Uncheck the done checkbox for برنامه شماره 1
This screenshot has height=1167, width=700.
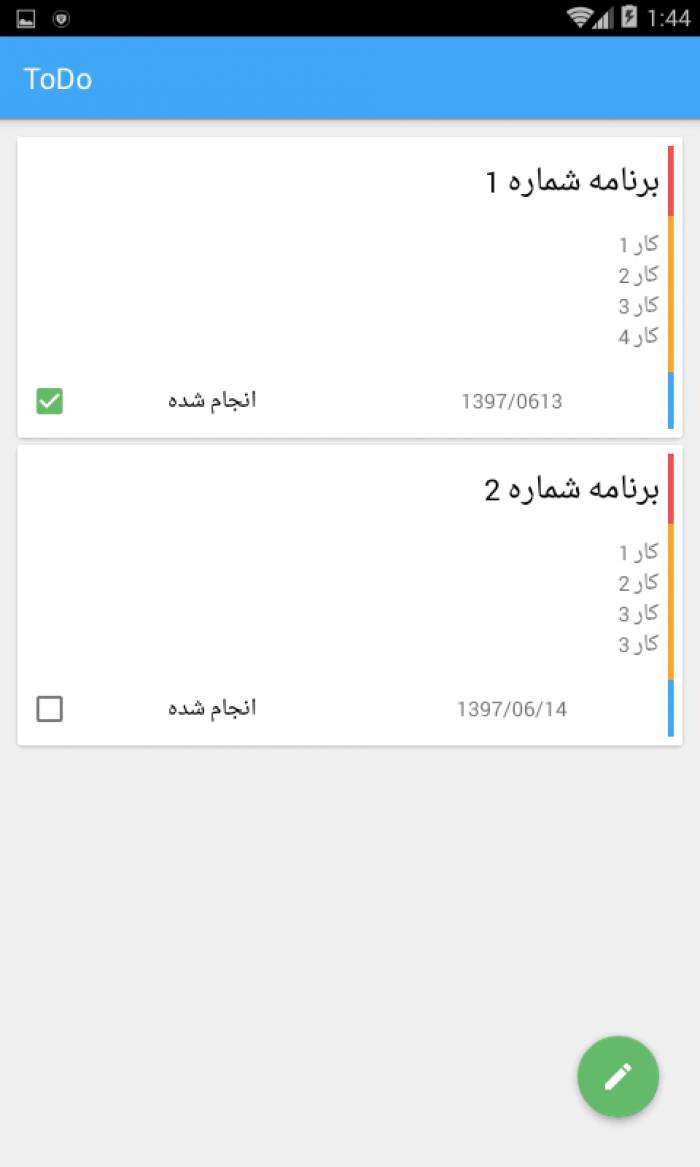[x=50, y=401]
